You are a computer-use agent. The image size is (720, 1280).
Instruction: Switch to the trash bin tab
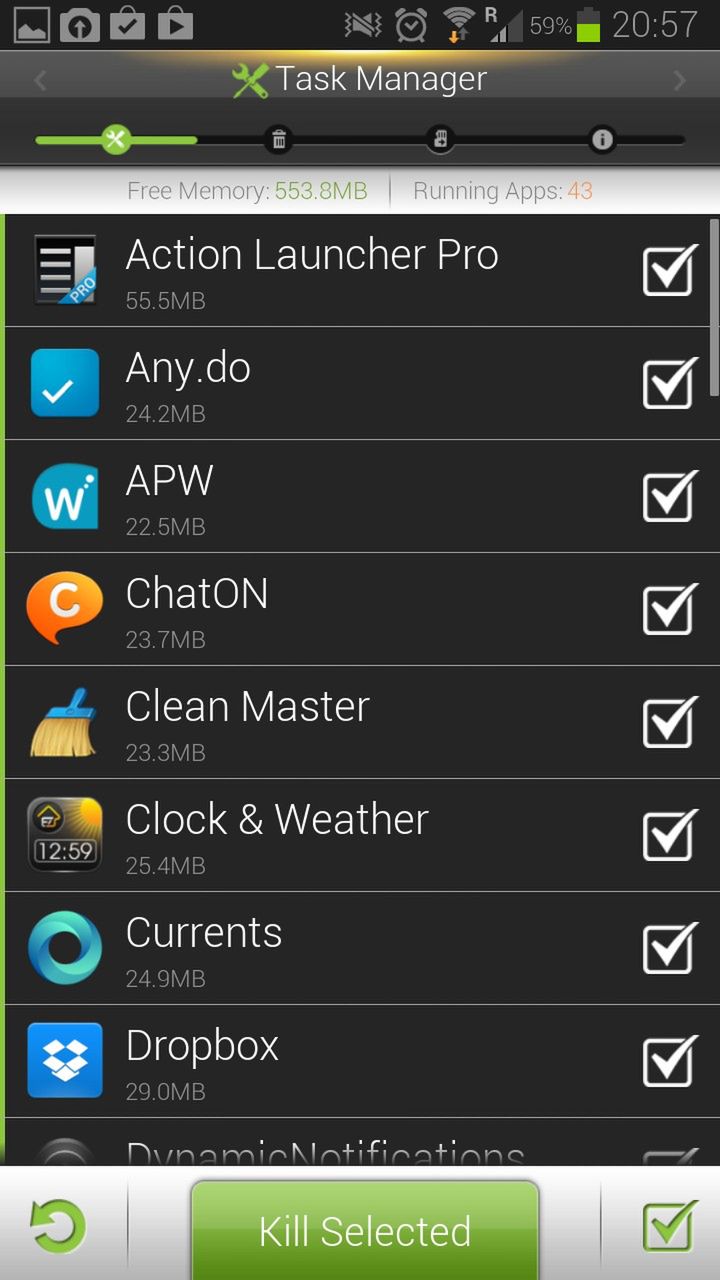pos(279,140)
